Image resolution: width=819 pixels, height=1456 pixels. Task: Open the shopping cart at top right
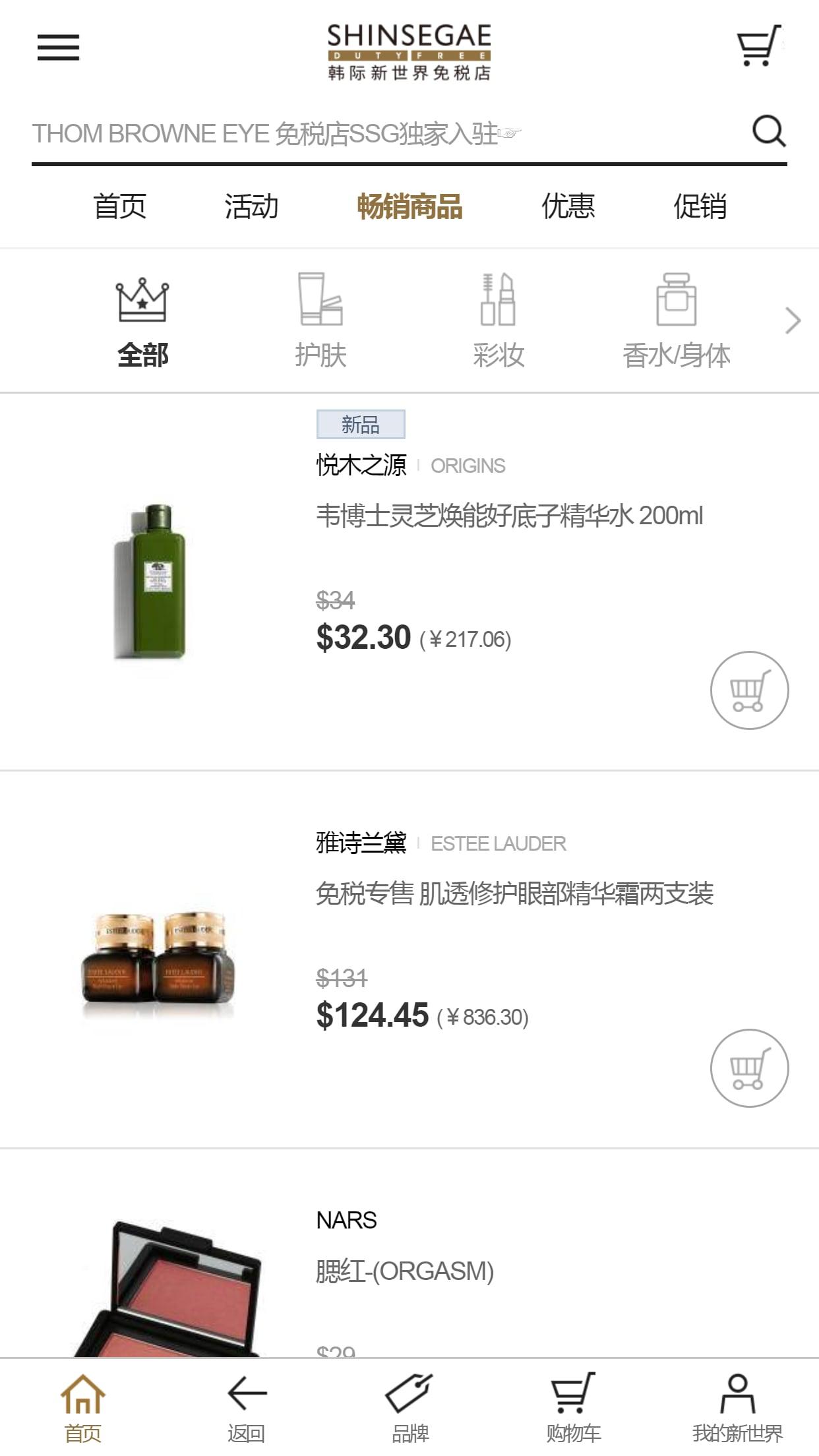(759, 45)
